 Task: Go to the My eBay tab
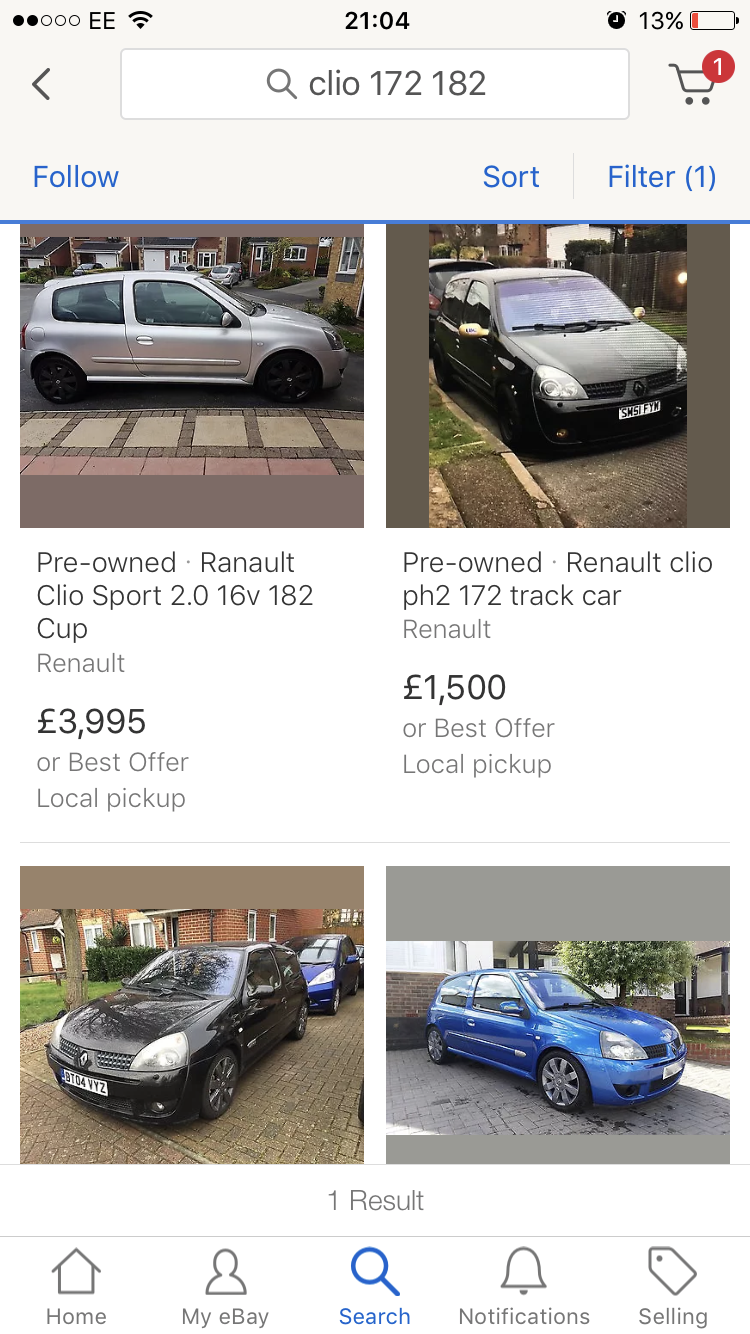point(225,1288)
